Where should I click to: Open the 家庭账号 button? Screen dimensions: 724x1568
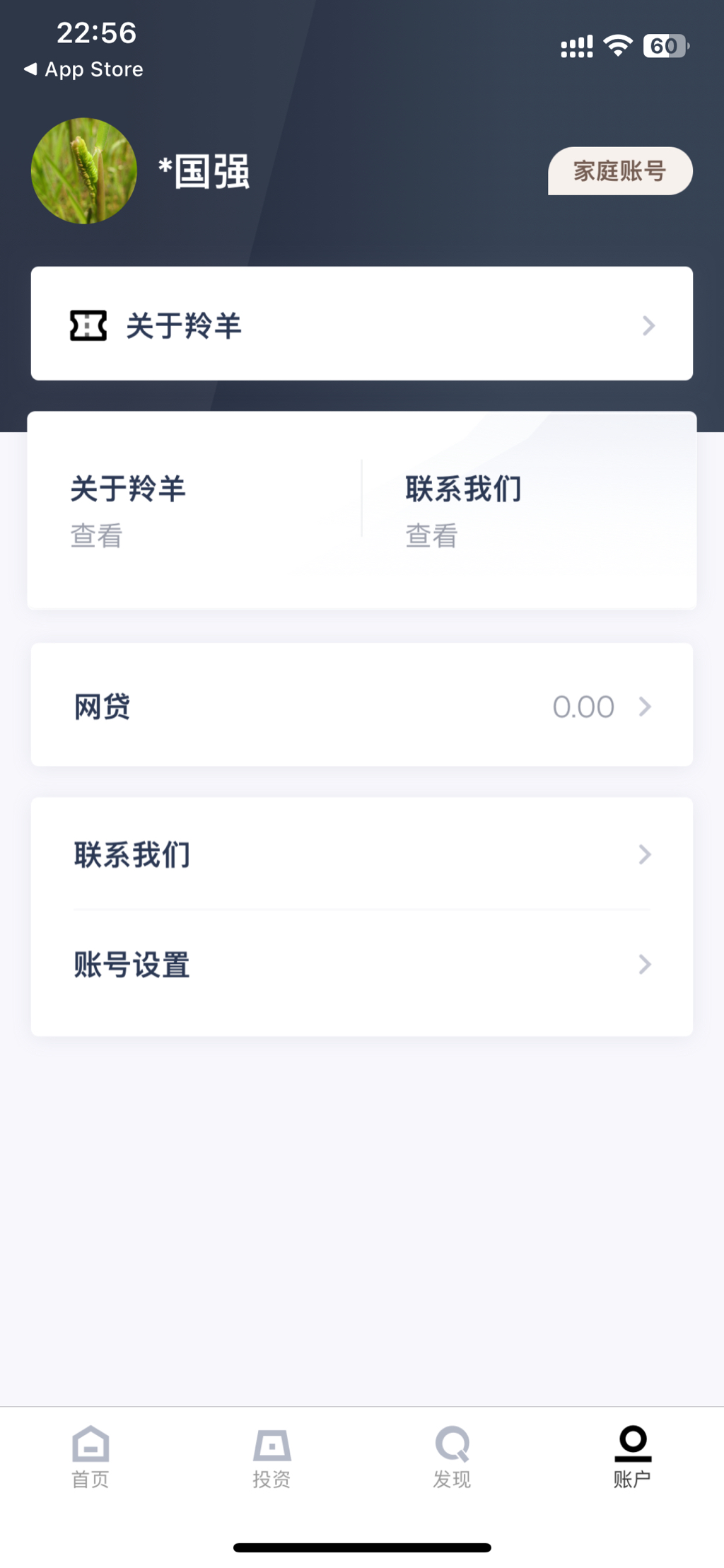coord(619,171)
